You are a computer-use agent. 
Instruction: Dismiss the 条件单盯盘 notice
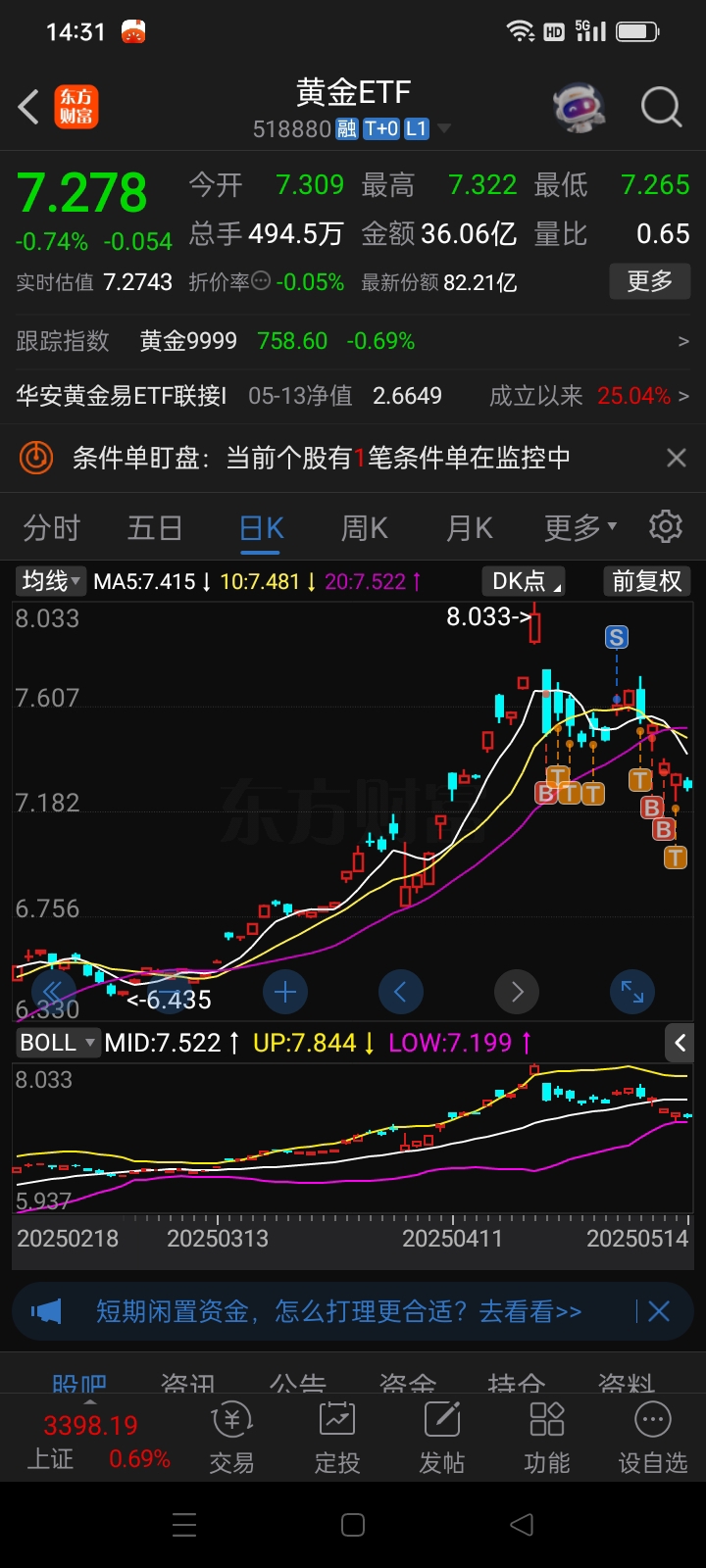[676, 458]
